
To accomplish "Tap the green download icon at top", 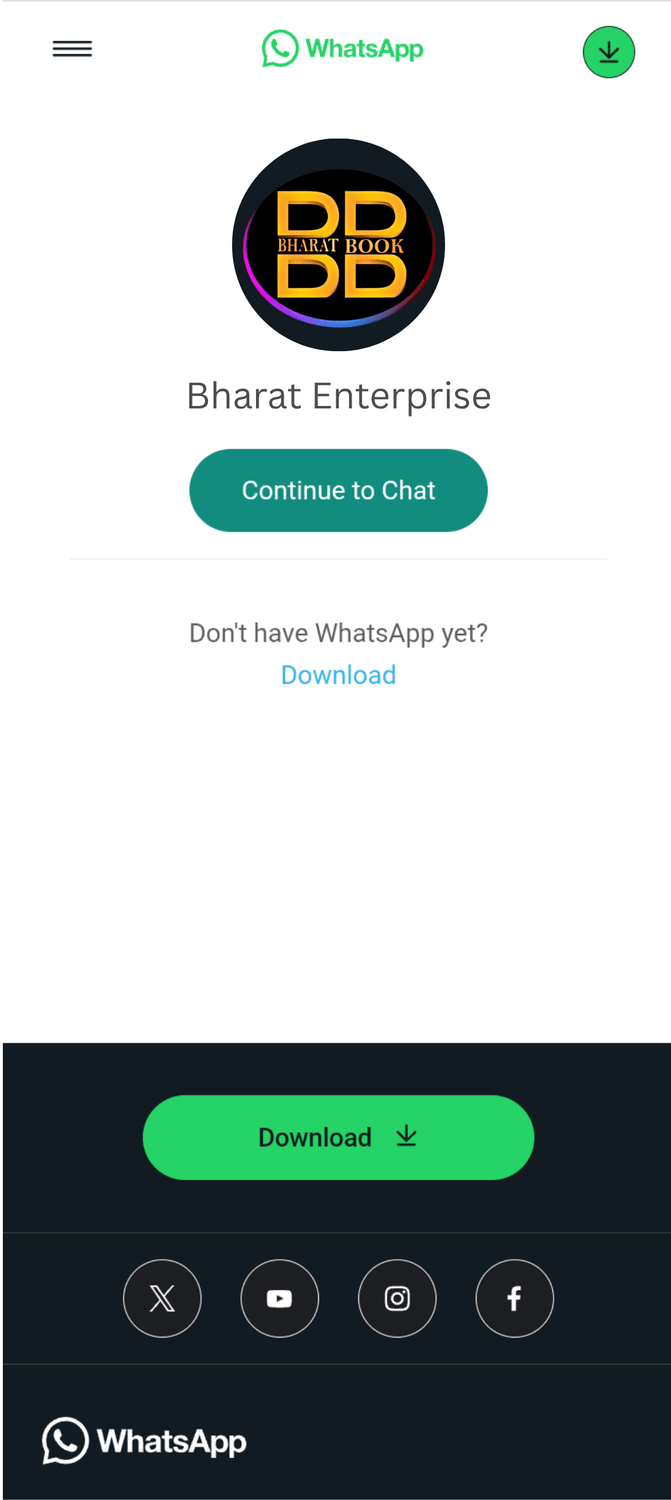I will point(608,52).
